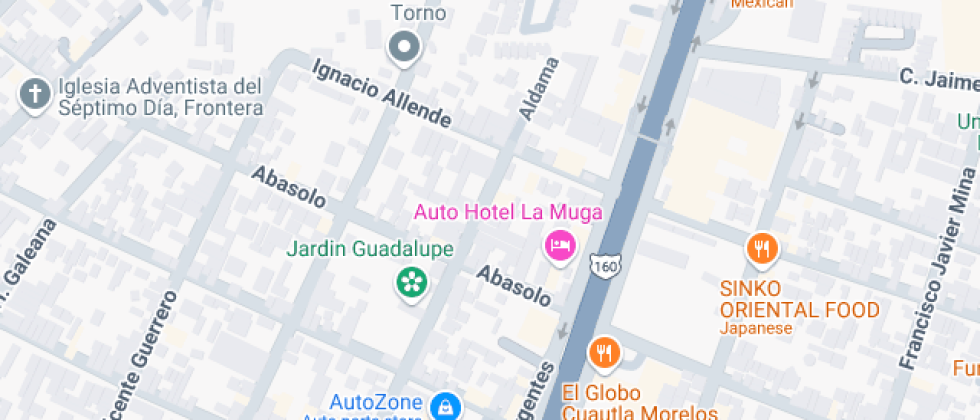The width and height of the screenshot is (980, 420).
Task: Select the Torno location pin
Action: (404, 46)
